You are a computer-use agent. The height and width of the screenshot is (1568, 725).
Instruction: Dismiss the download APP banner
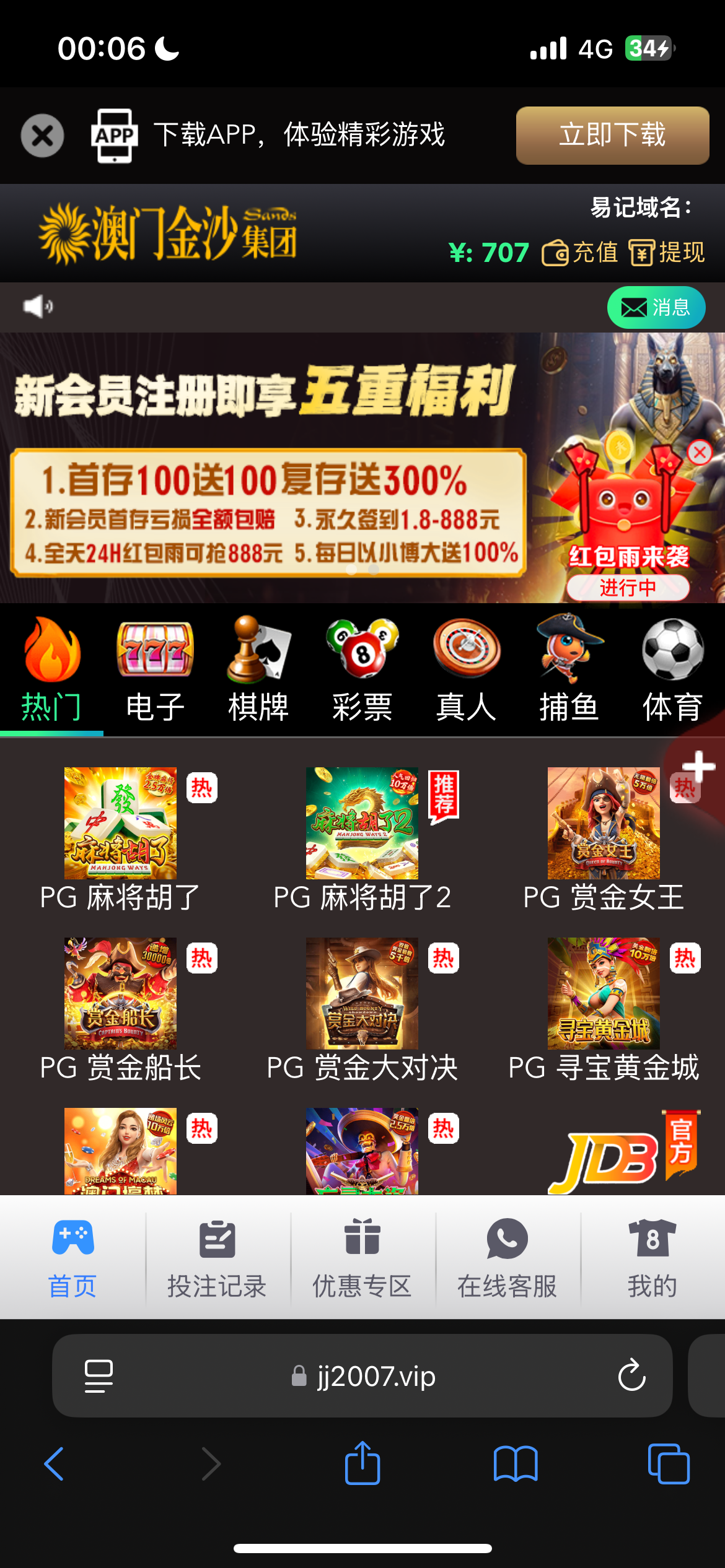pyautogui.click(x=42, y=136)
